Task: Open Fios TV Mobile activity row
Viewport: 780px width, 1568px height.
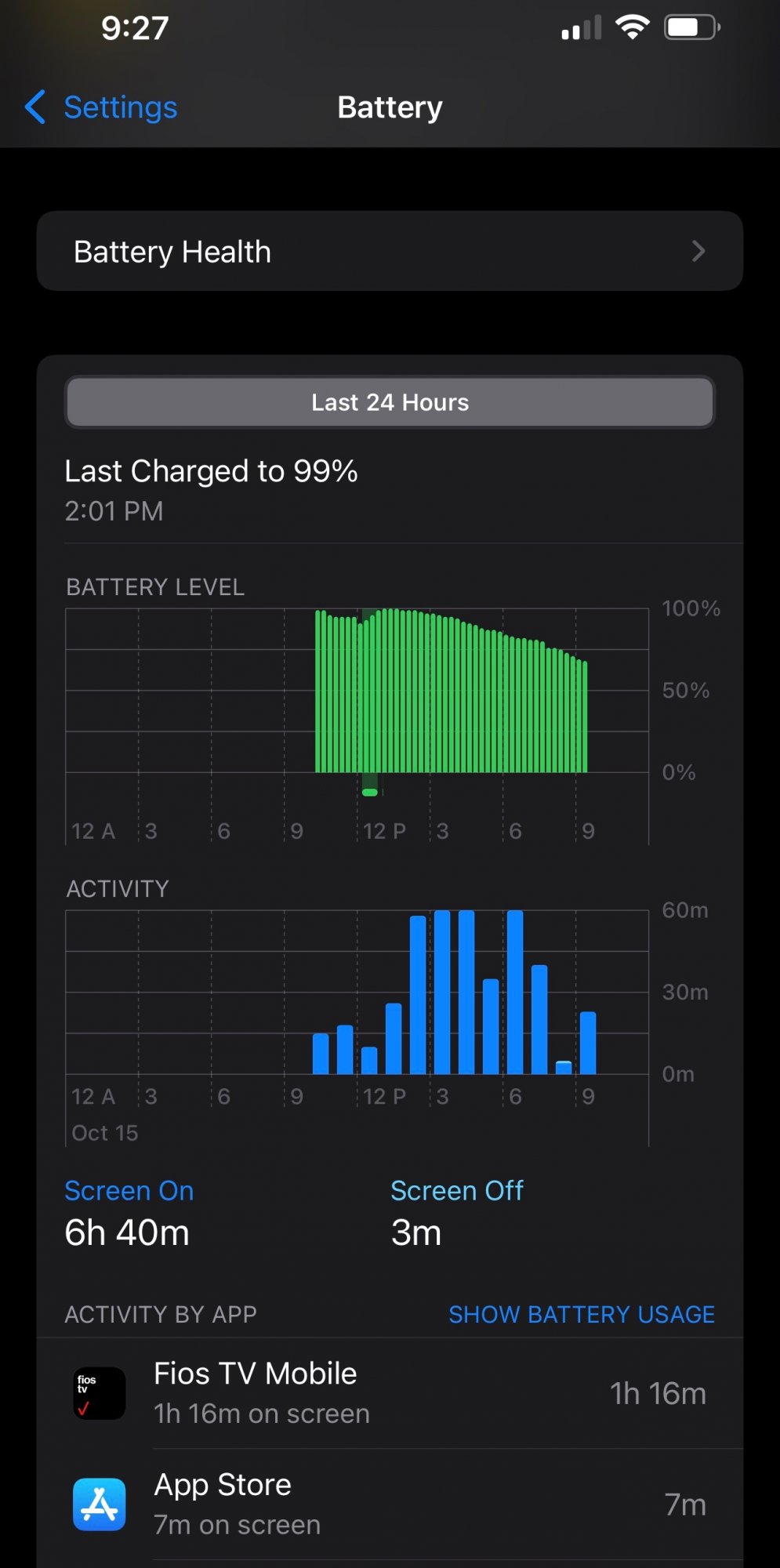Action: (390, 1393)
